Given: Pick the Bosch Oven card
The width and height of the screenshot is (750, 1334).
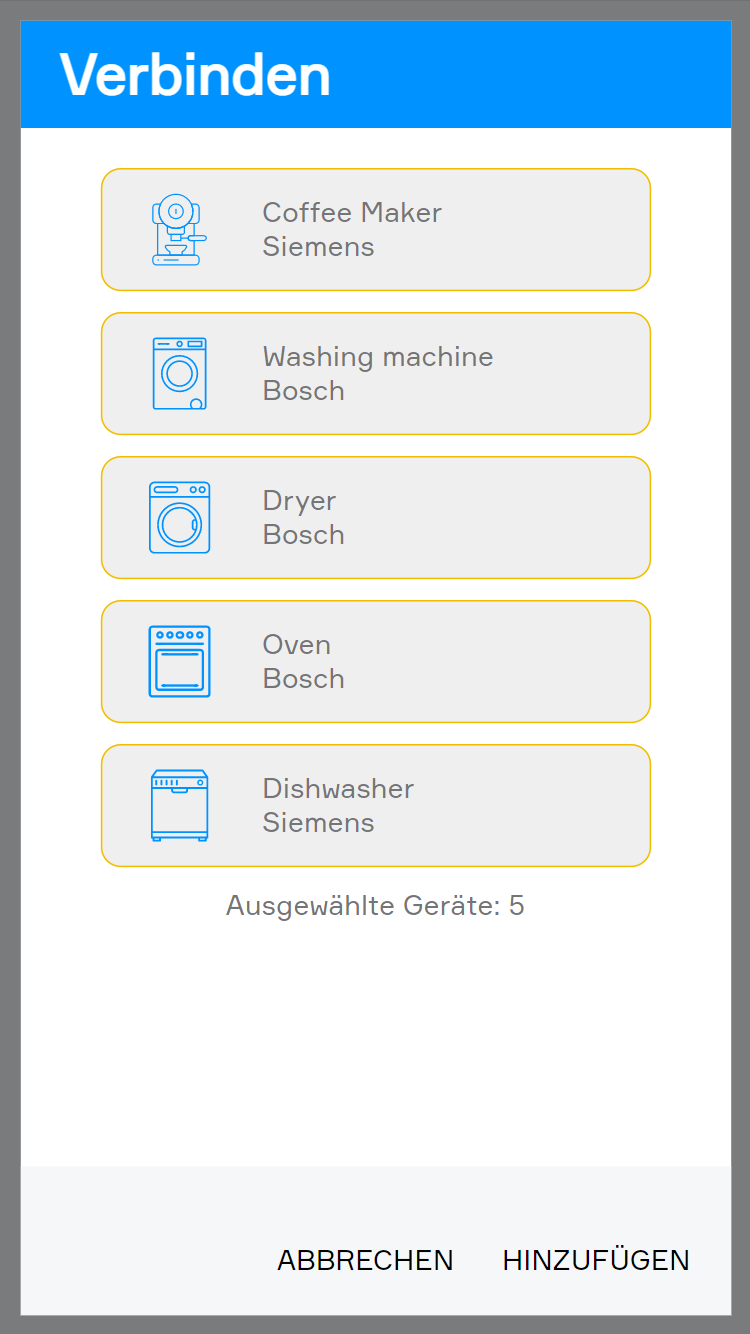Looking at the screenshot, I should click(375, 662).
